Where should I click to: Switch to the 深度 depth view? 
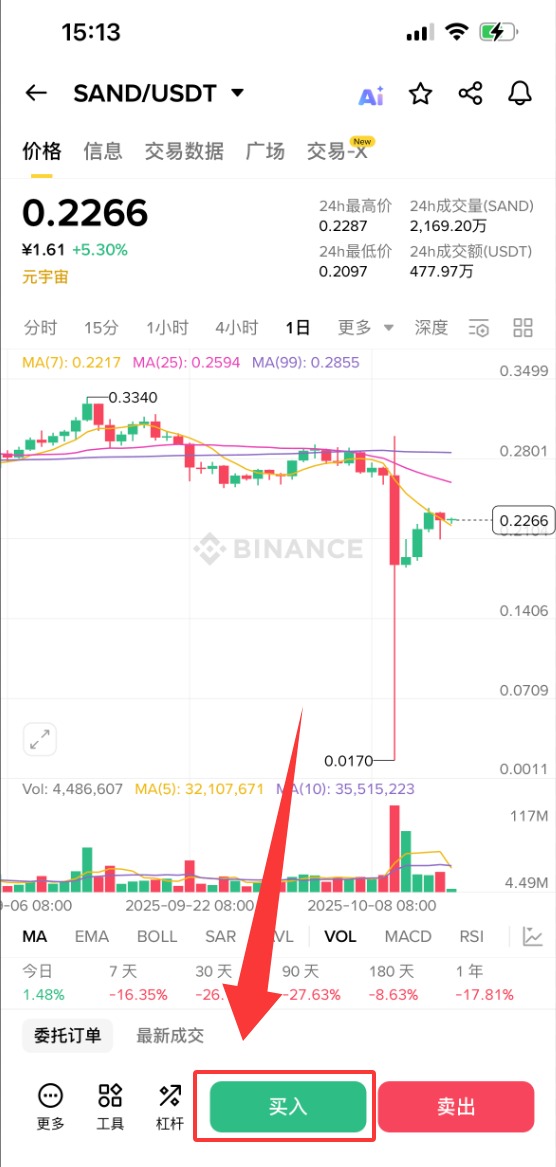(432, 327)
